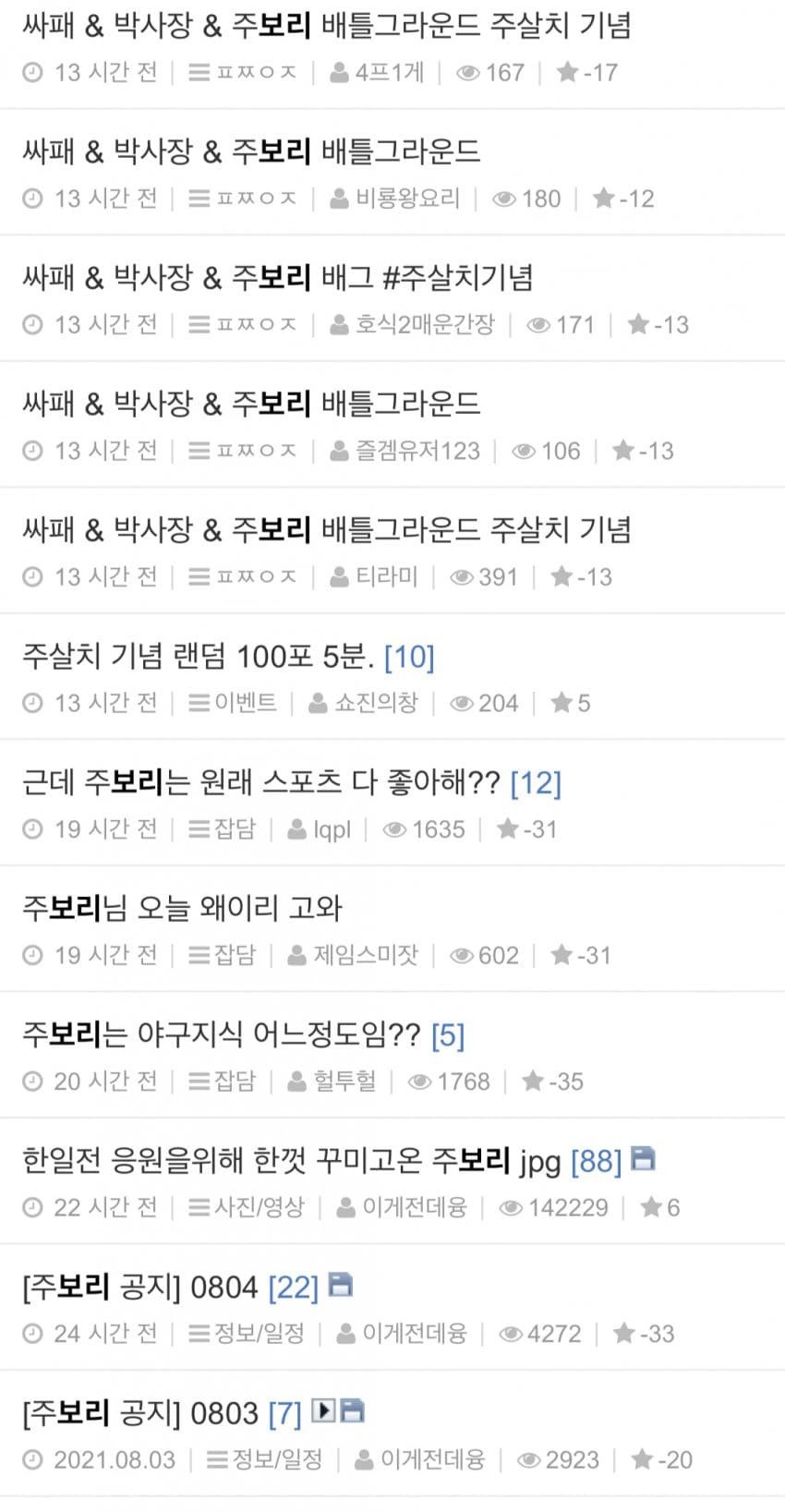Image resolution: width=785 pixels, height=1512 pixels.
Task: View the 22 comments on 0804 notice
Action: pos(293,1288)
